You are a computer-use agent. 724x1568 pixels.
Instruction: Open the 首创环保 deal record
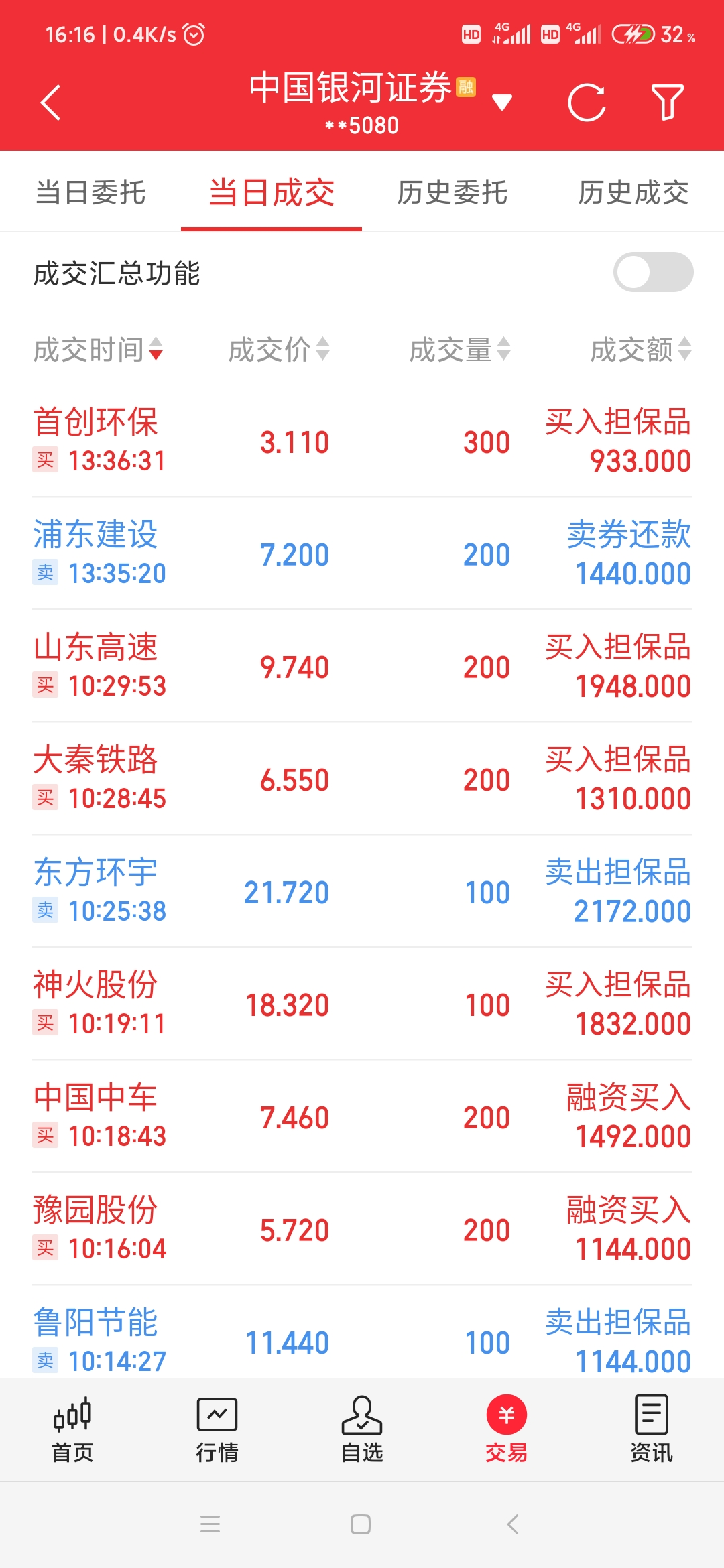pos(362,441)
